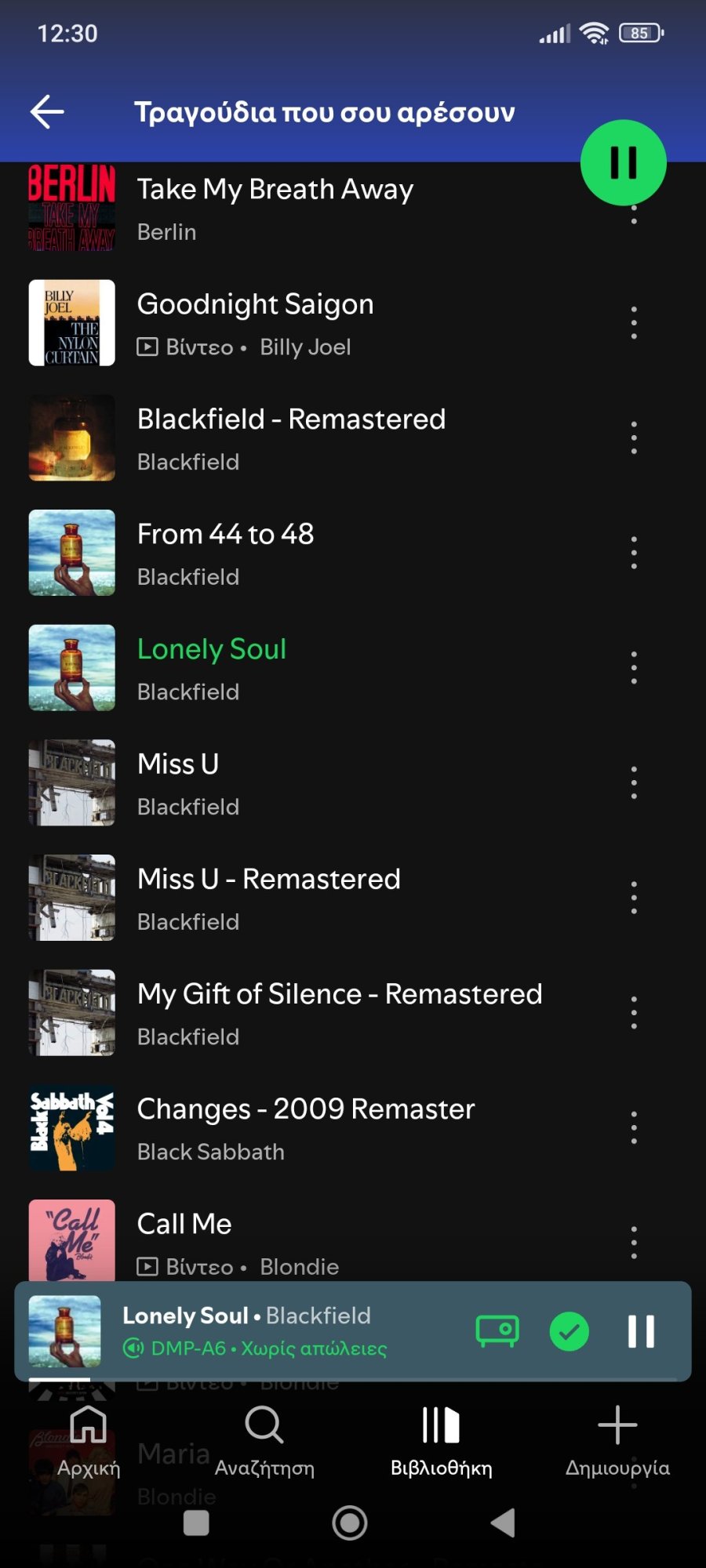This screenshot has width=706, height=1568.
Task: Tap the video badge beside Call Me
Action: [x=147, y=1267]
